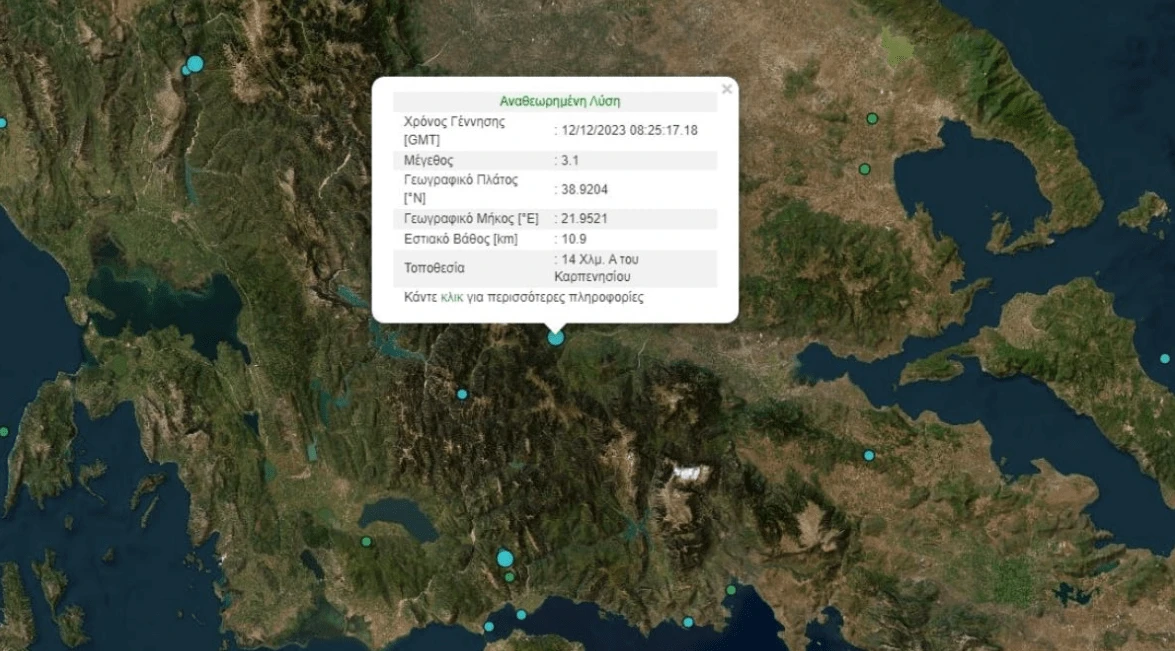Close the earthquake info popup

727,89
